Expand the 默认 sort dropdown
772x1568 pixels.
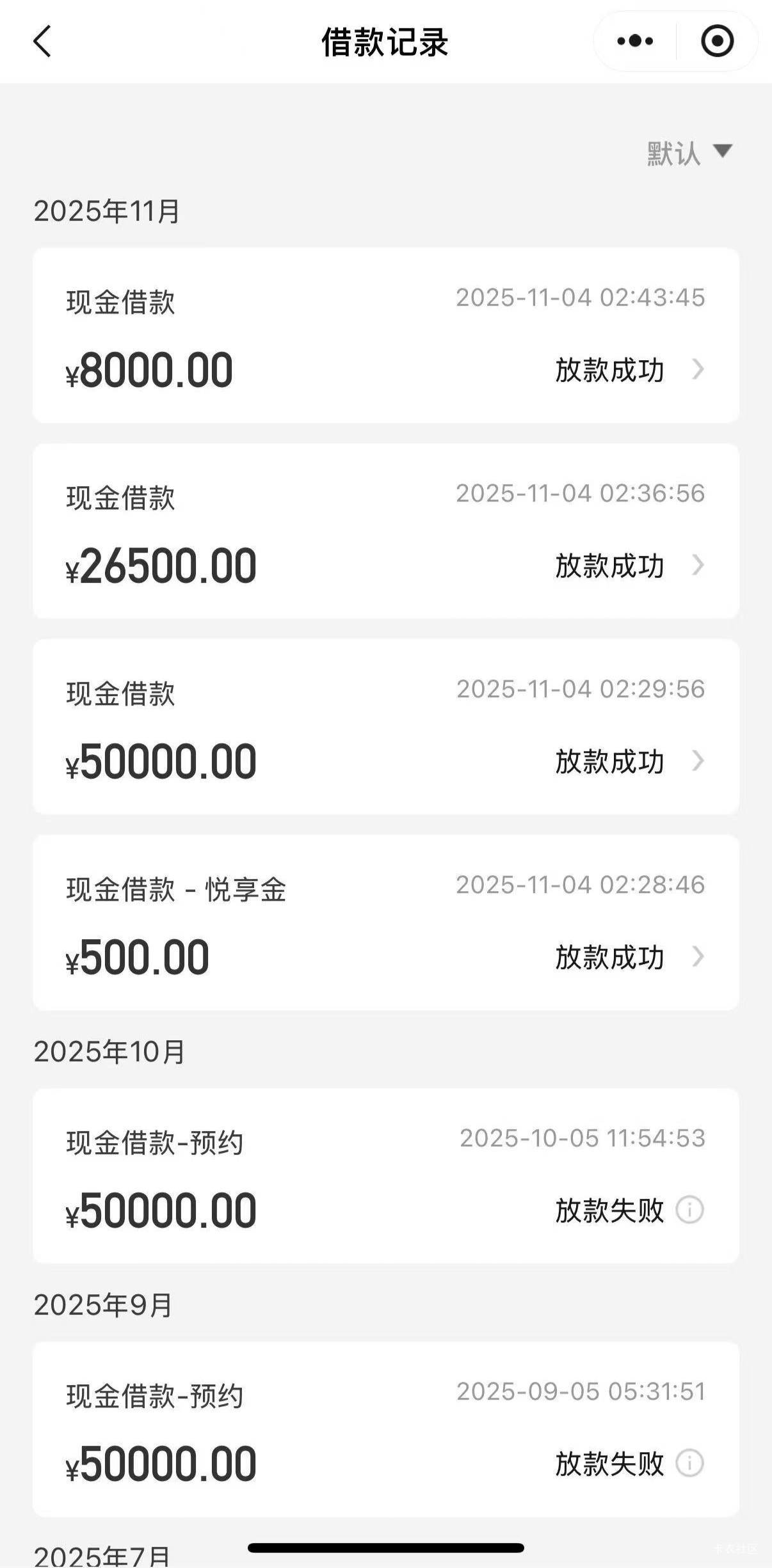pos(689,153)
